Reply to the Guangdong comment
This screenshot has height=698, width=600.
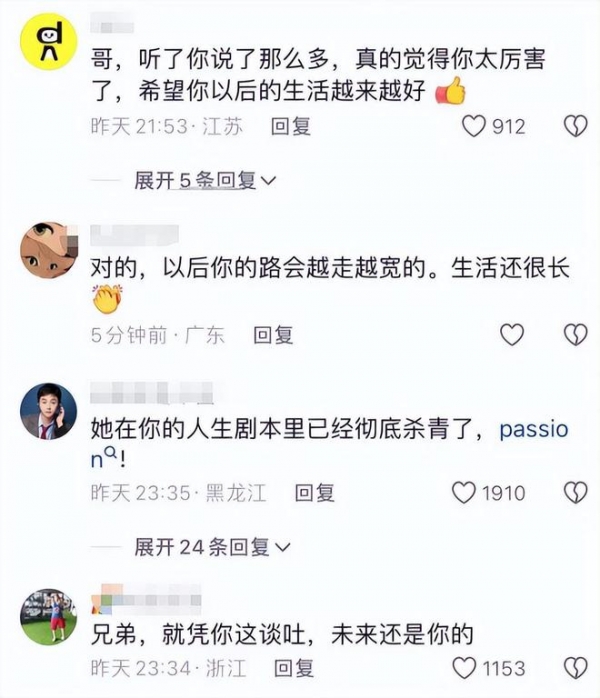[273, 335]
